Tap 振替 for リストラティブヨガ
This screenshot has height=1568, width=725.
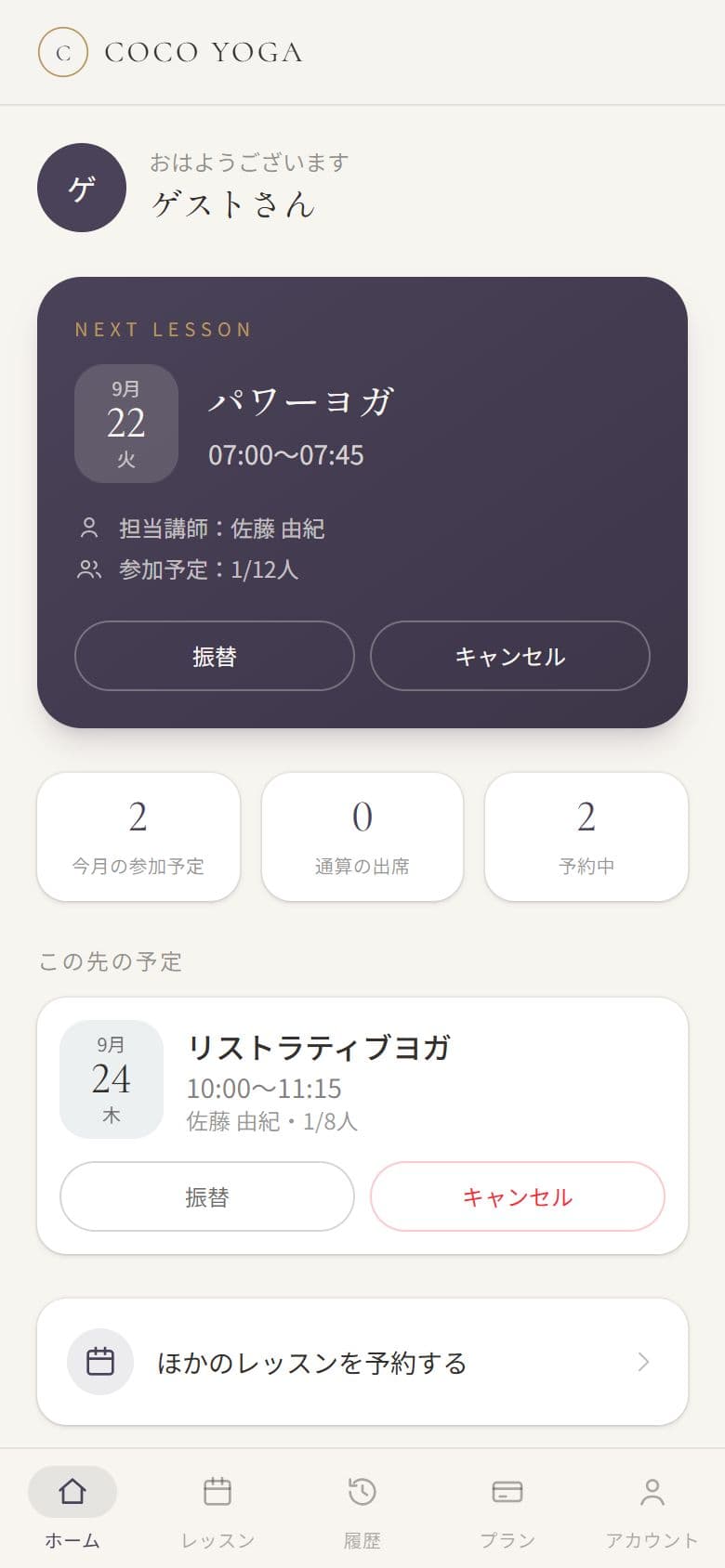point(206,1196)
